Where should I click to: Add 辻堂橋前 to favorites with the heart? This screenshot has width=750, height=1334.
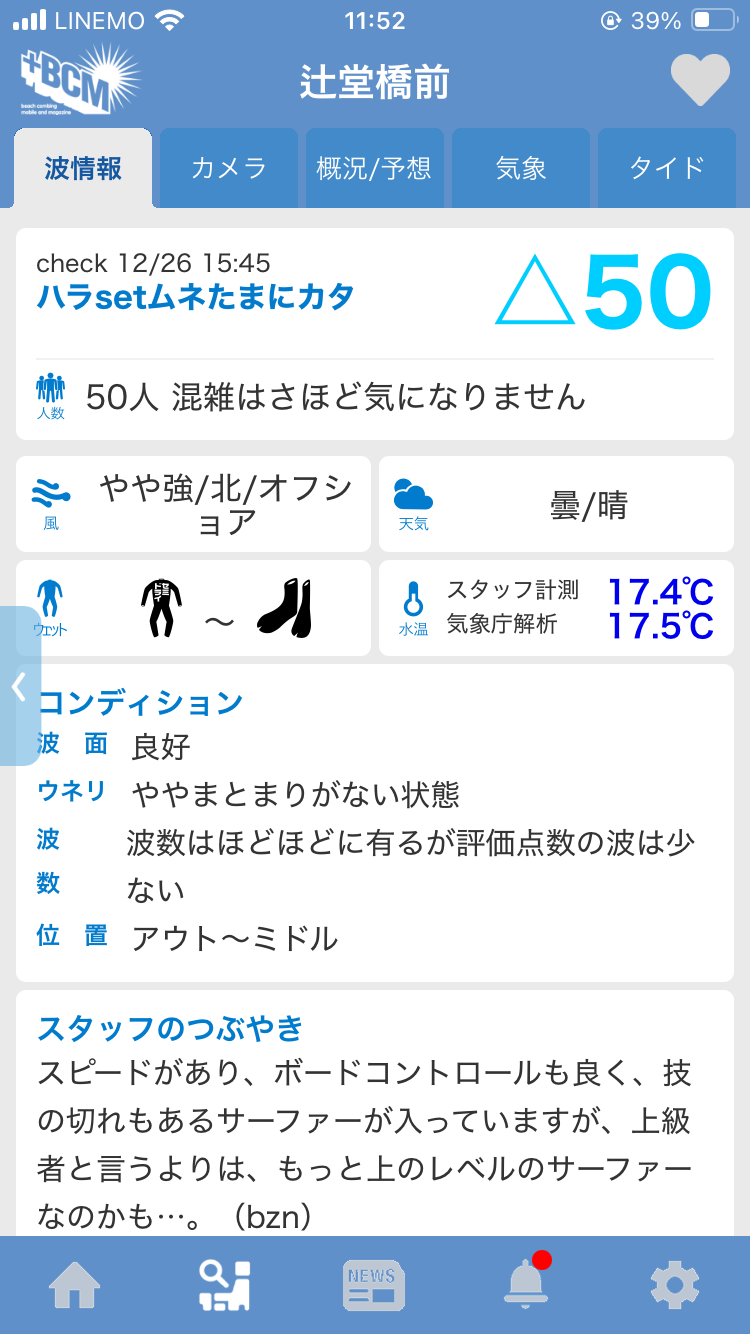(x=699, y=80)
